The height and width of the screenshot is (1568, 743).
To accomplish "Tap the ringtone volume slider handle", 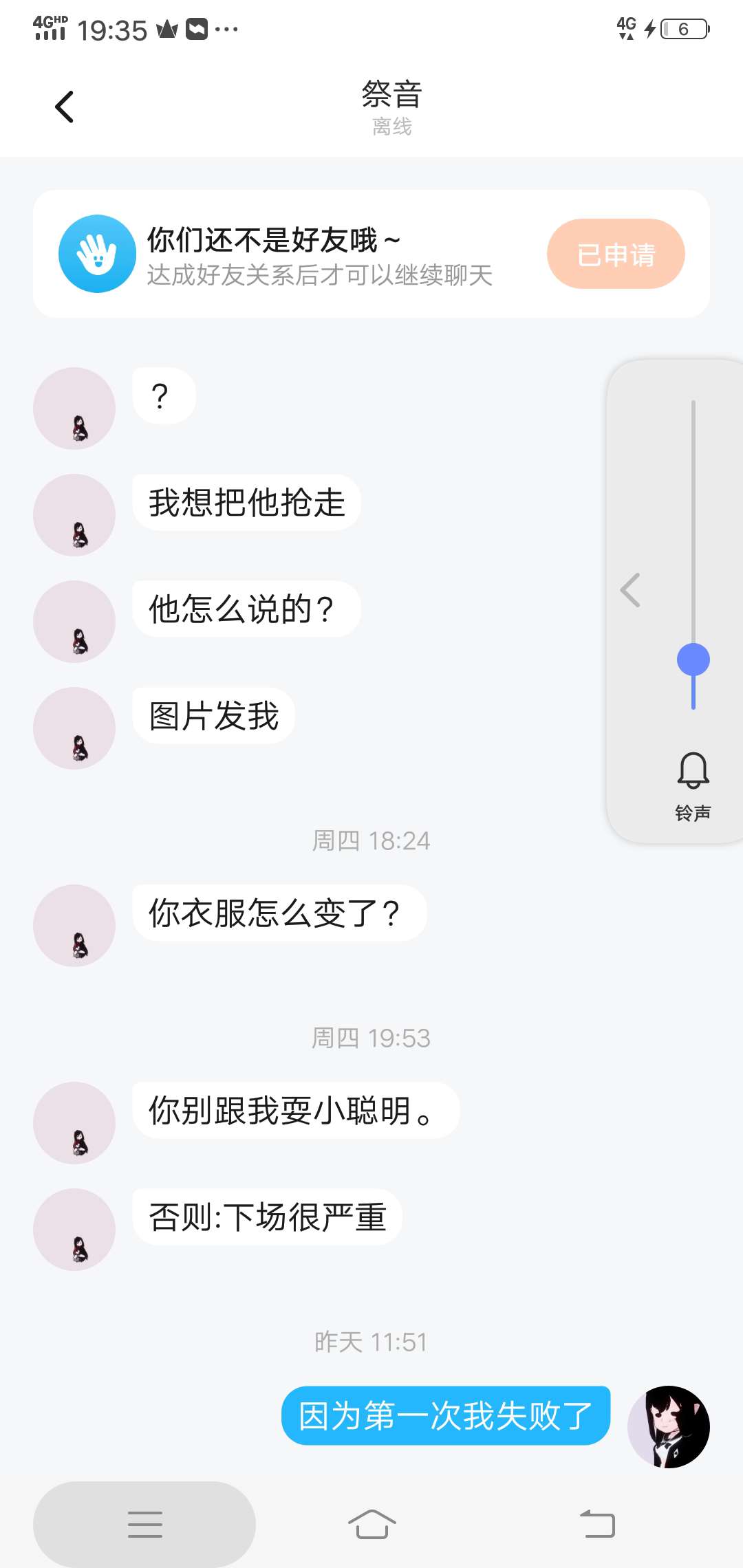I will click(x=693, y=660).
